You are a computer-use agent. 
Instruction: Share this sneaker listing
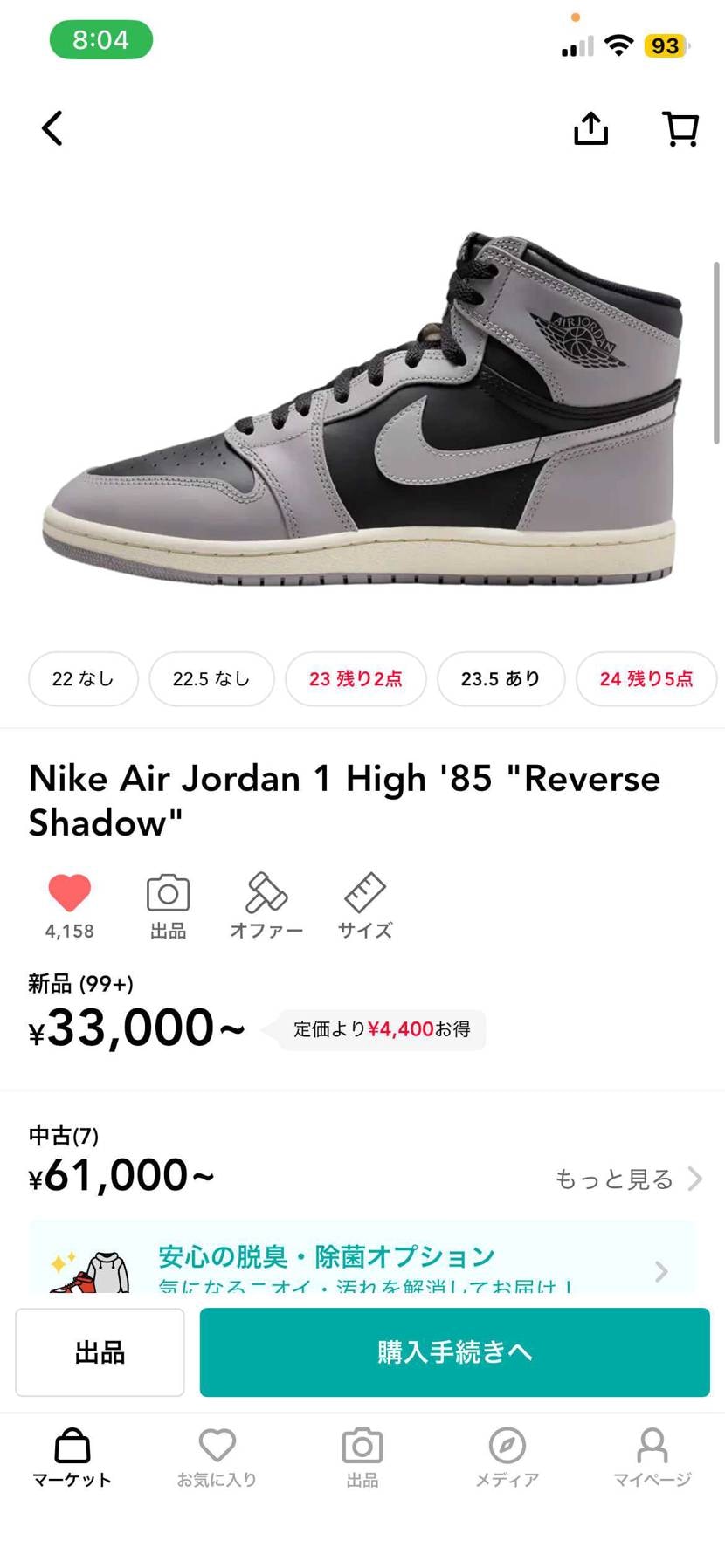click(x=590, y=128)
